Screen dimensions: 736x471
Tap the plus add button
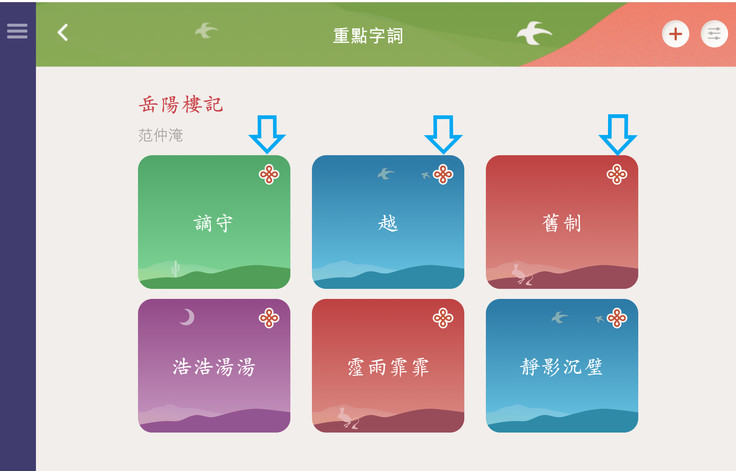(x=676, y=34)
